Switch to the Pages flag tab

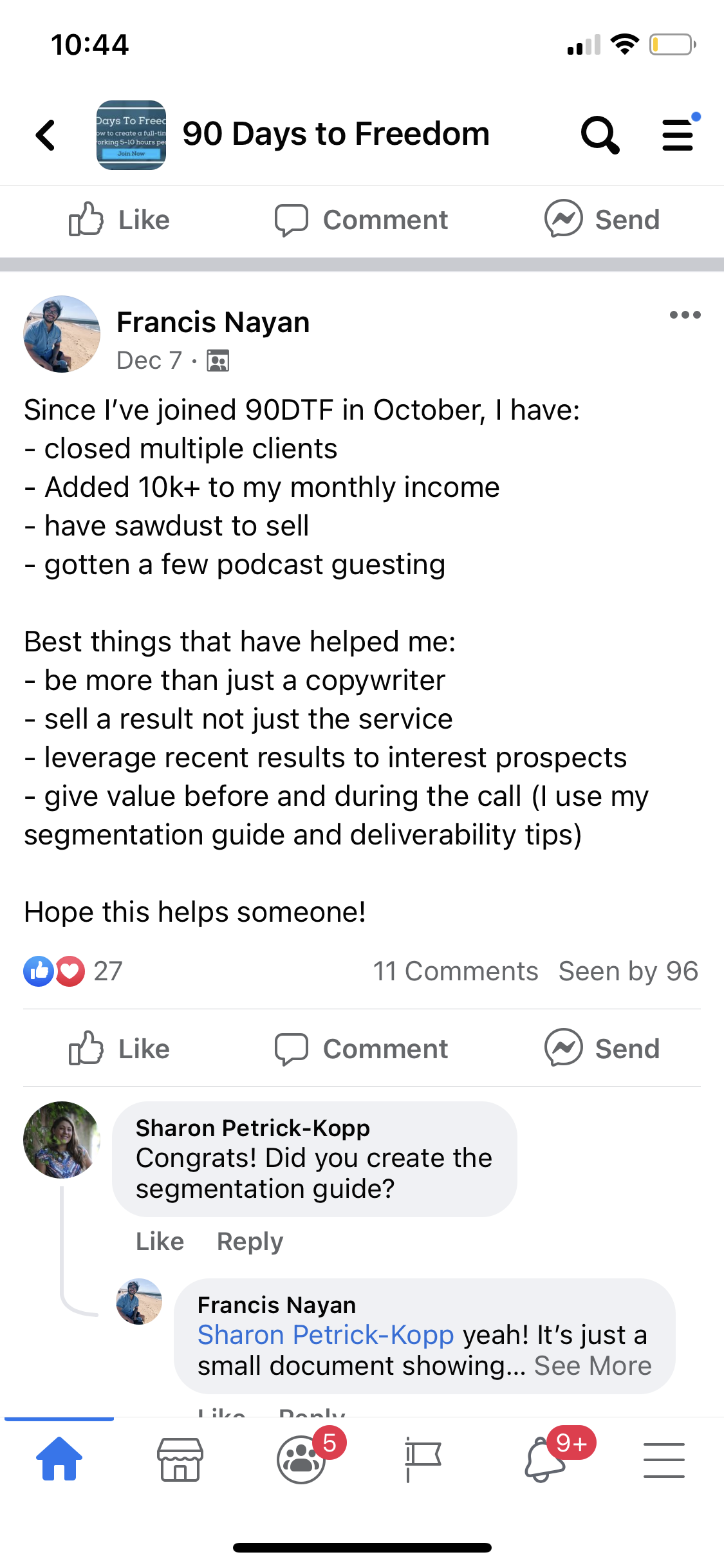click(422, 1459)
